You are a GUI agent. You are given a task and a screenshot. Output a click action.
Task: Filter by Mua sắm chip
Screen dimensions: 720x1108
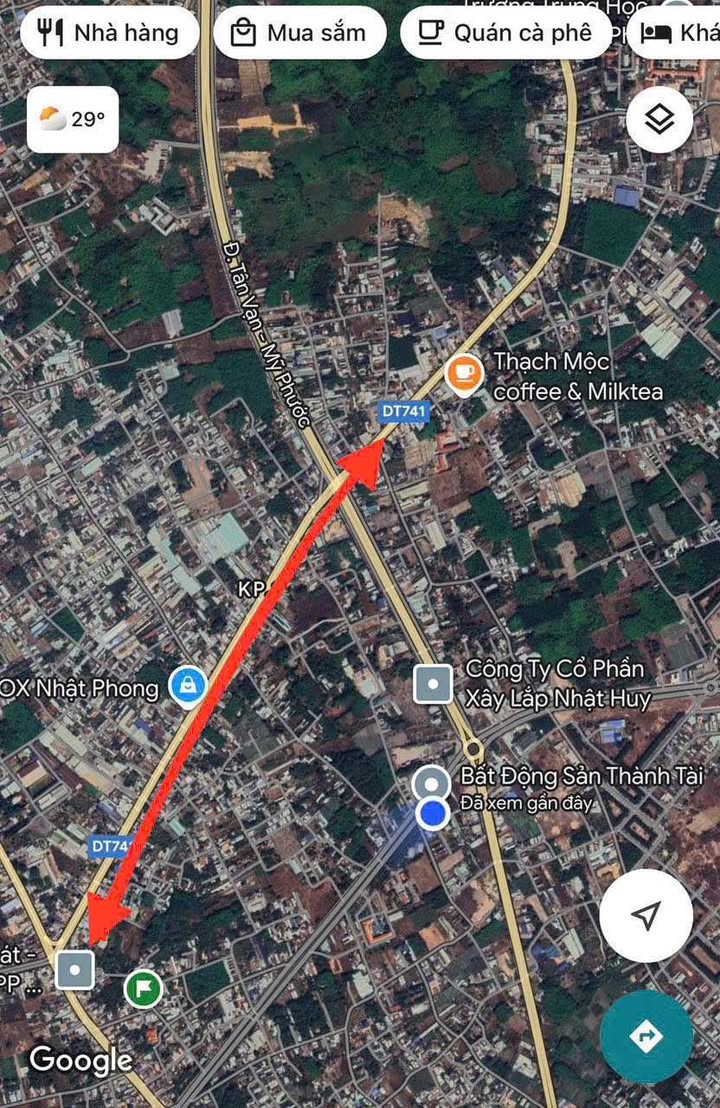click(299, 32)
